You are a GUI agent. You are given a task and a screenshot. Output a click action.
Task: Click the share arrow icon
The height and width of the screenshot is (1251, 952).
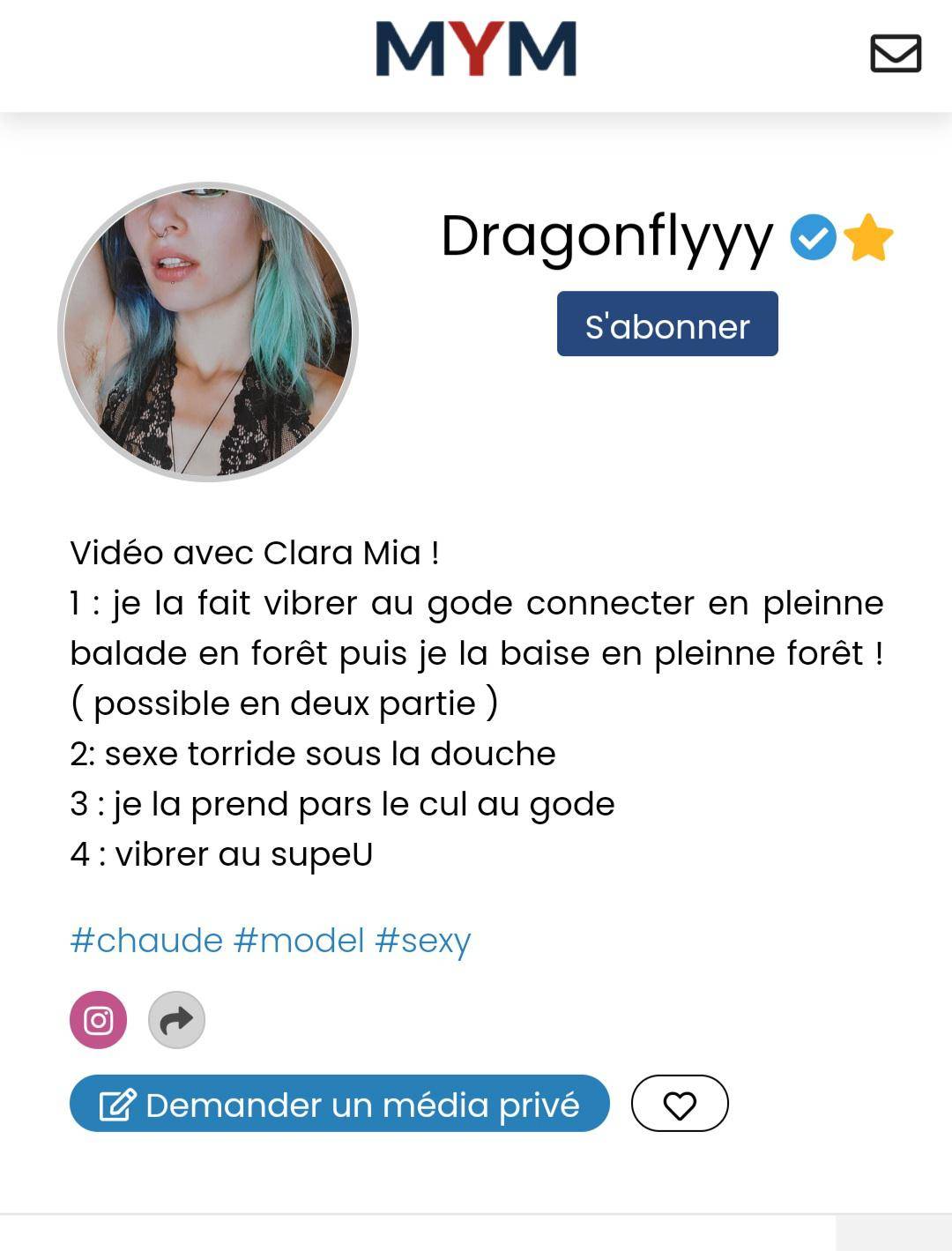[177, 1019]
